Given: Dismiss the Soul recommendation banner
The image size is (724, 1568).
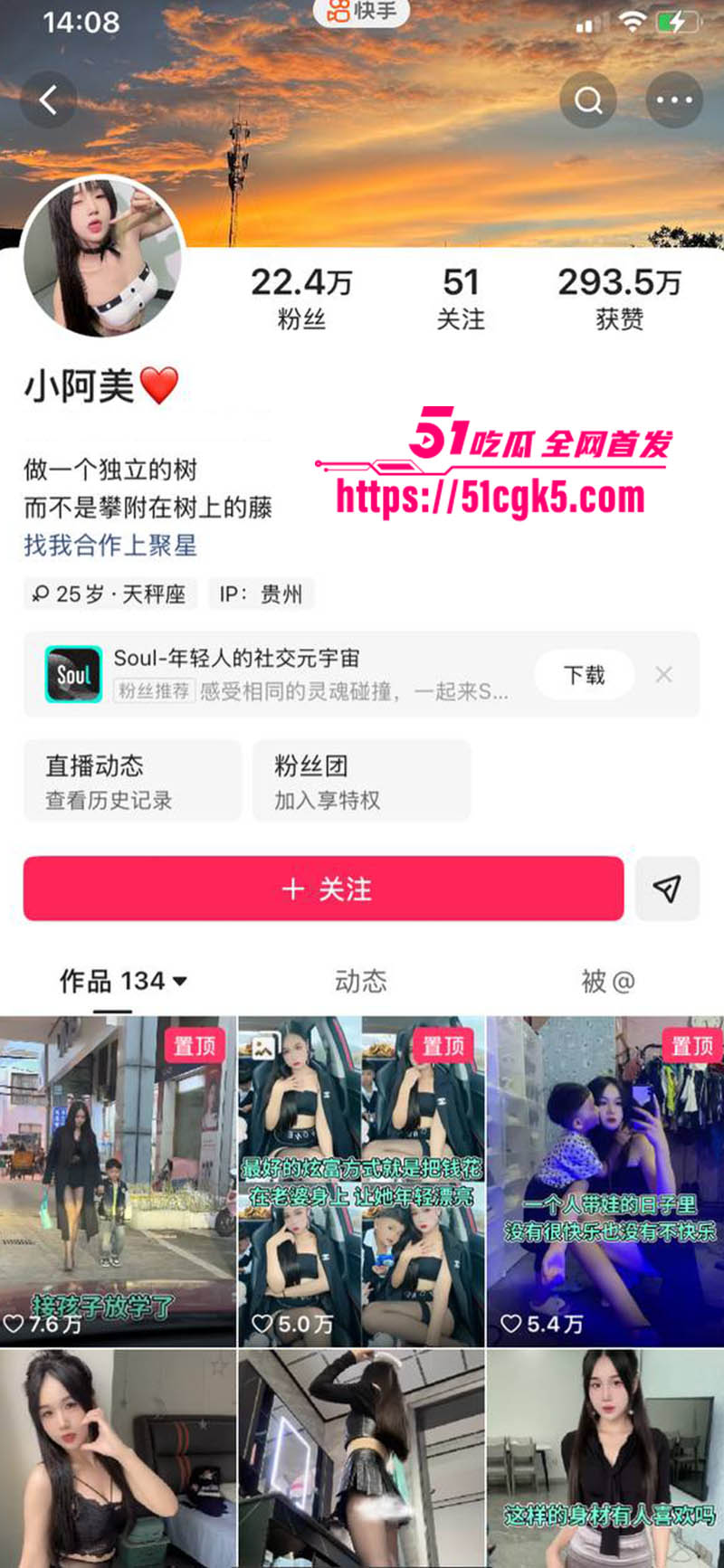Looking at the screenshot, I should click(664, 675).
